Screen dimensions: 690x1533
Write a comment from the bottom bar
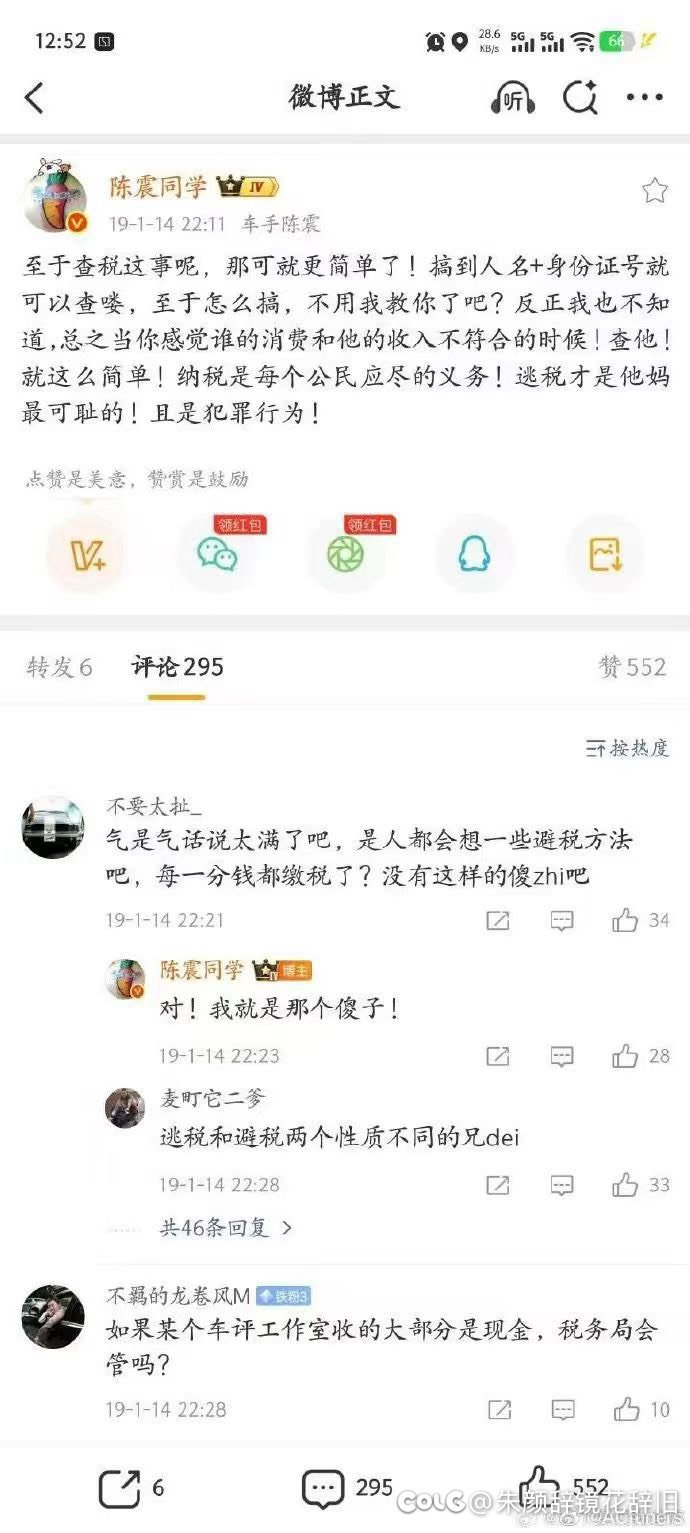tap(323, 1488)
